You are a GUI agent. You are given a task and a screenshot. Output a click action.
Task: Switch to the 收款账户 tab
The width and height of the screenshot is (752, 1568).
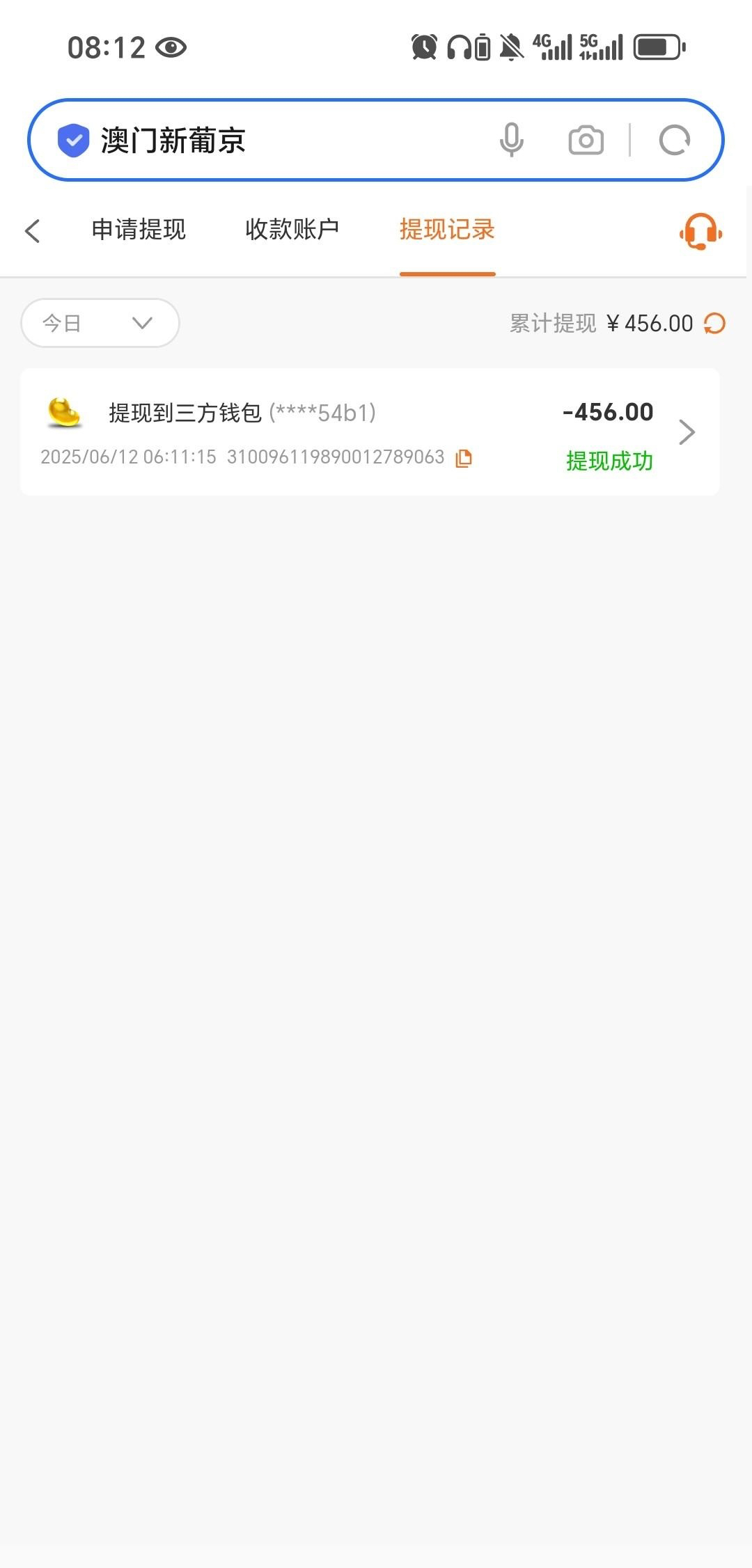[292, 229]
